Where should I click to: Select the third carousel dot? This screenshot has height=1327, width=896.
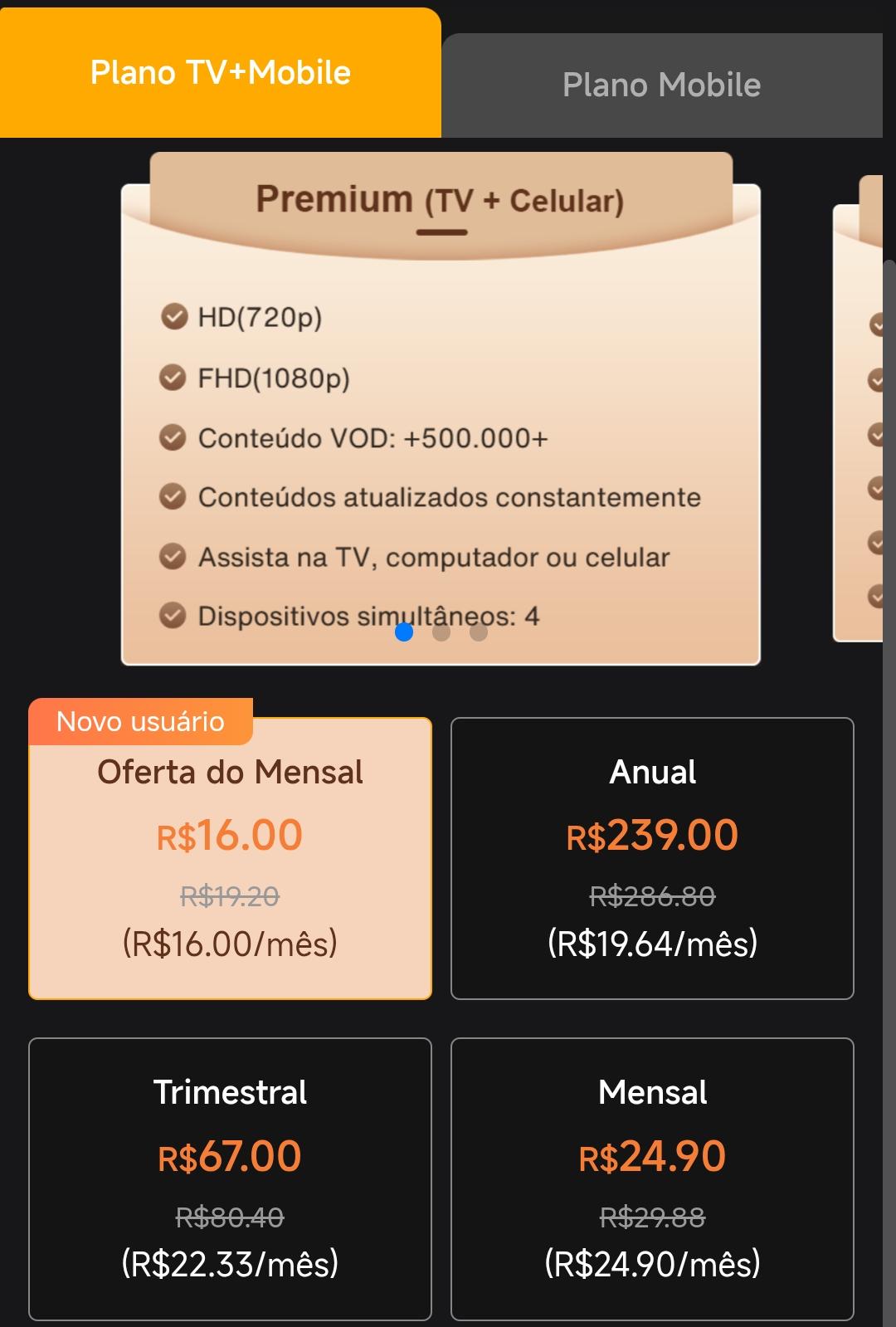[477, 632]
